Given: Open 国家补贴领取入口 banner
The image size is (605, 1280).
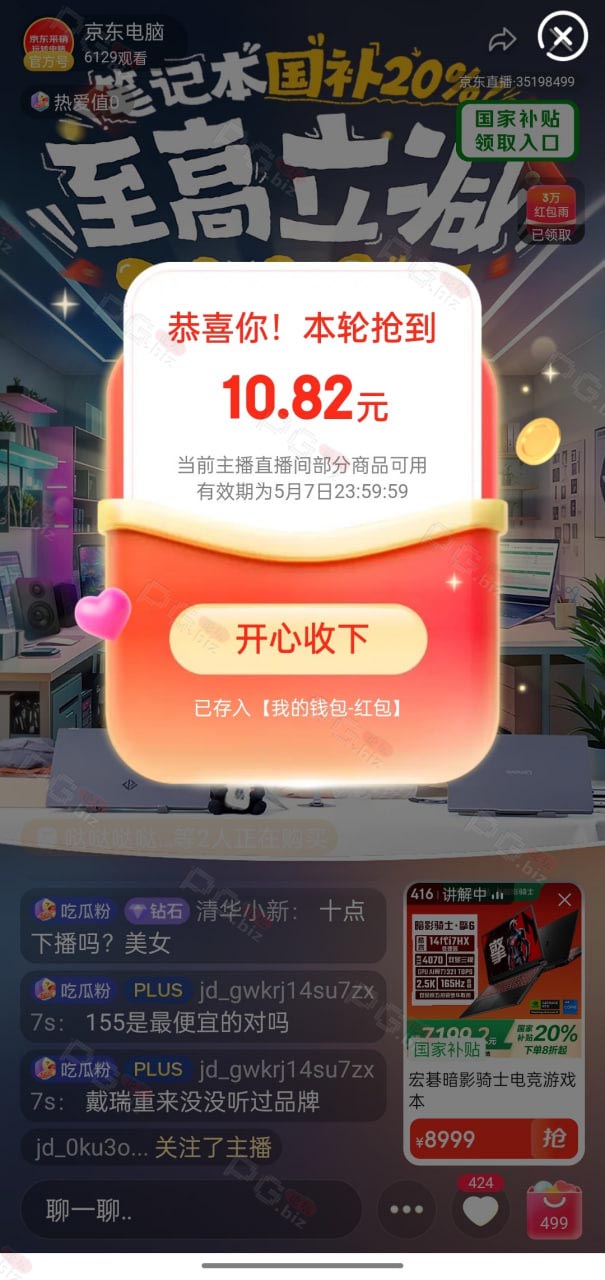Looking at the screenshot, I should tap(517, 130).
